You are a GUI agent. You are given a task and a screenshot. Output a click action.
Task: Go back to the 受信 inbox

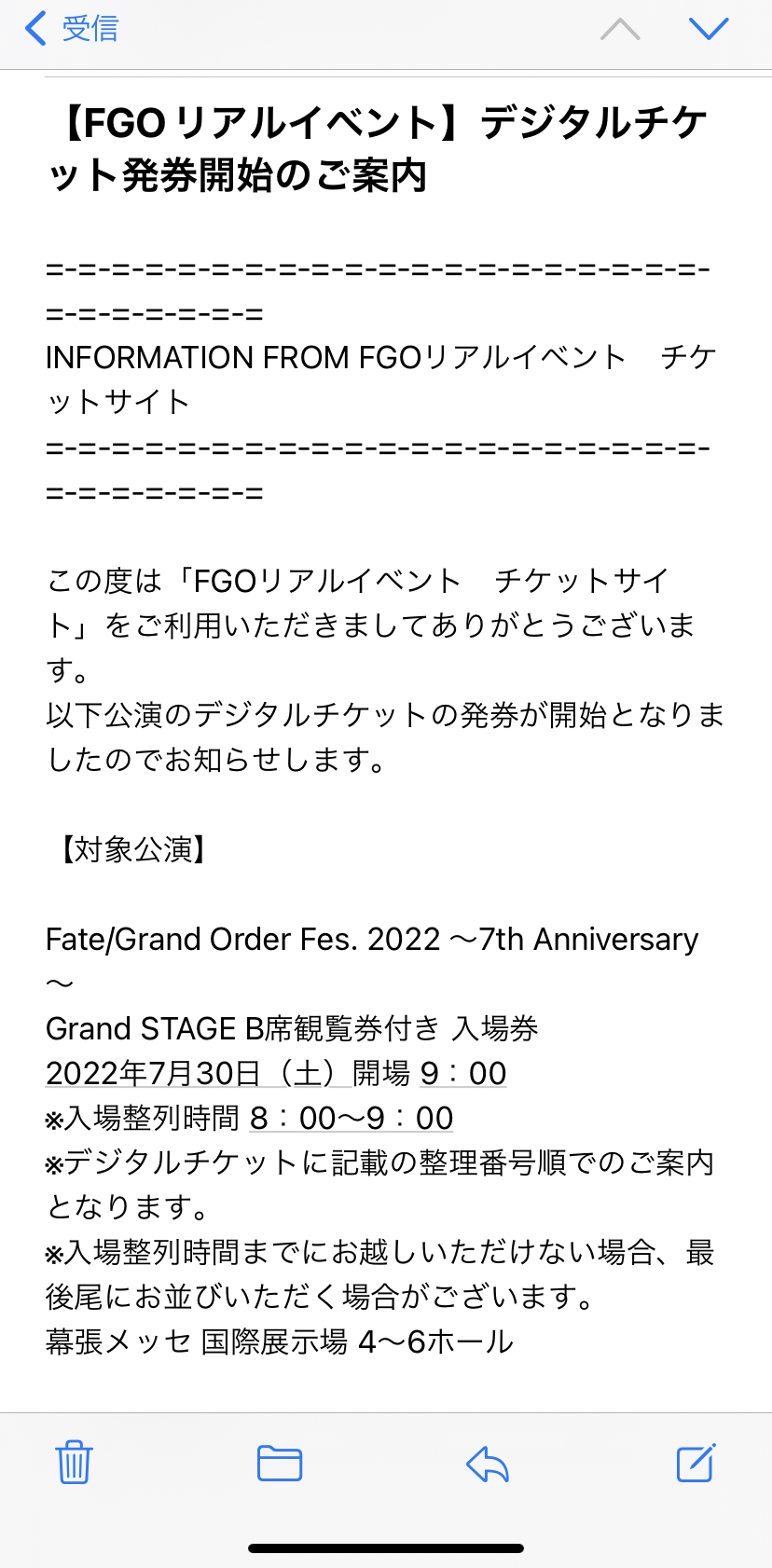point(73,30)
